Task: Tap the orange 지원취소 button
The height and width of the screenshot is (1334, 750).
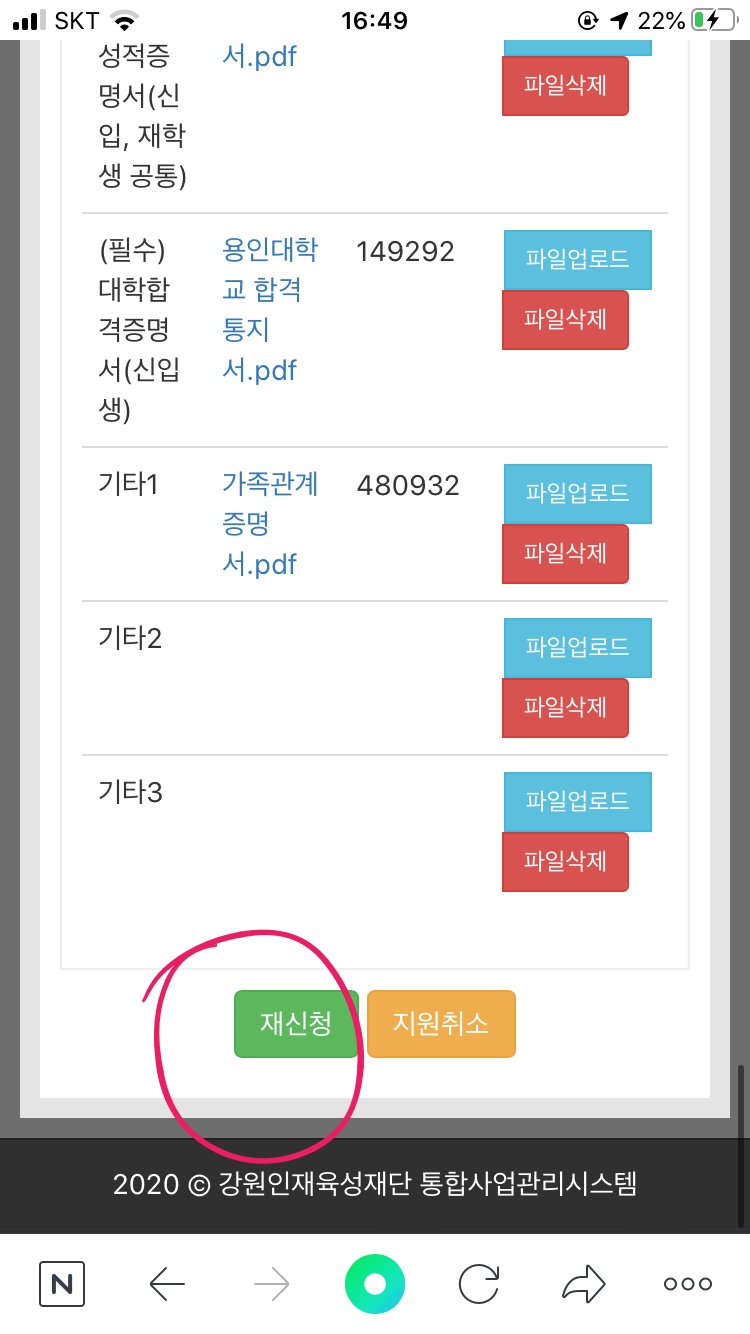Action: pyautogui.click(x=441, y=1023)
